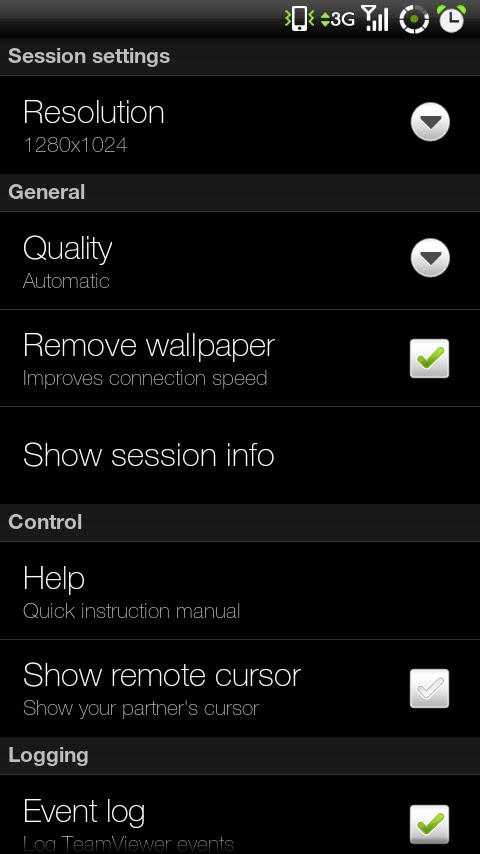Screen dimensions: 480x854
Task: Expand the Quality dropdown arrow
Action: pos(430,258)
